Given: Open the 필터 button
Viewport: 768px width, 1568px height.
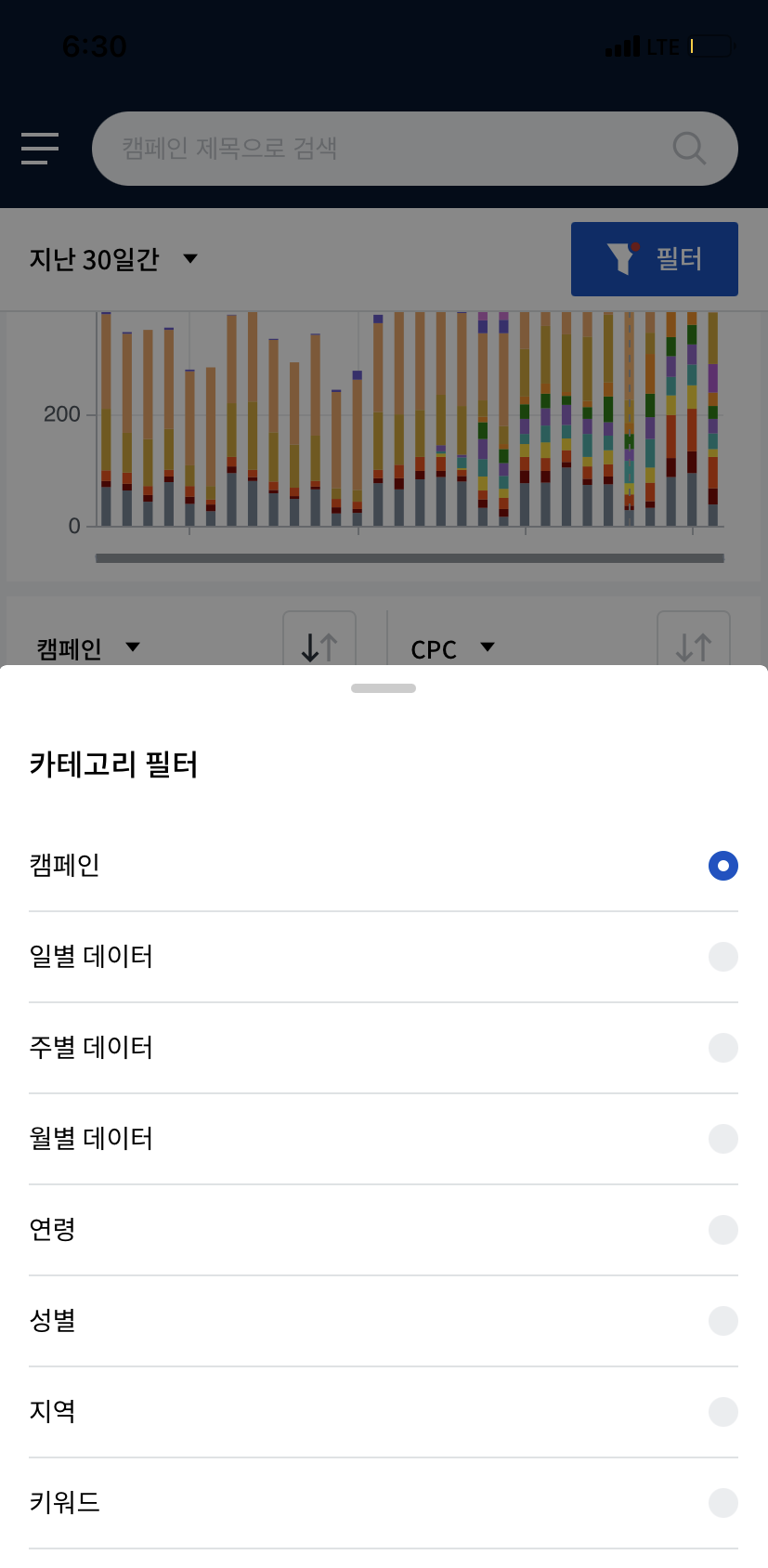Looking at the screenshot, I should tap(654, 259).
